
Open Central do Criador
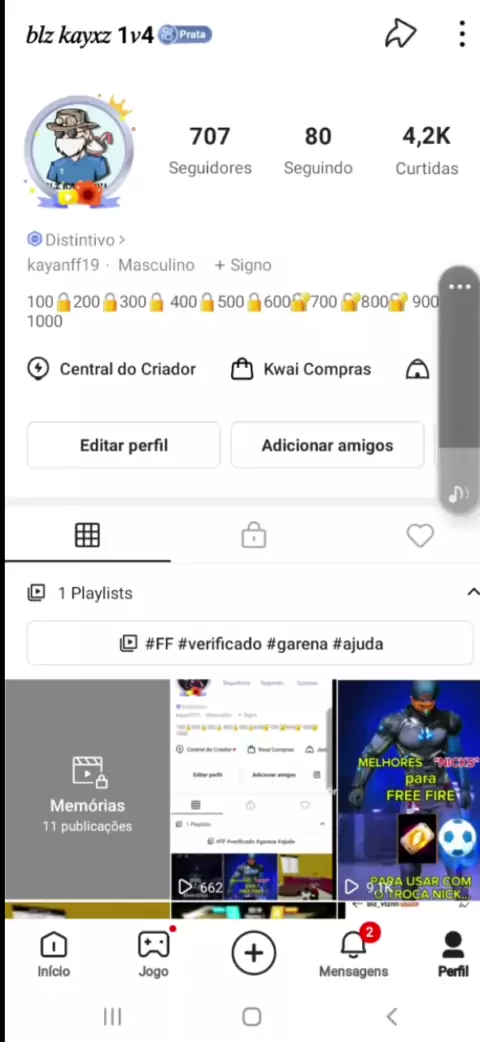click(112, 369)
